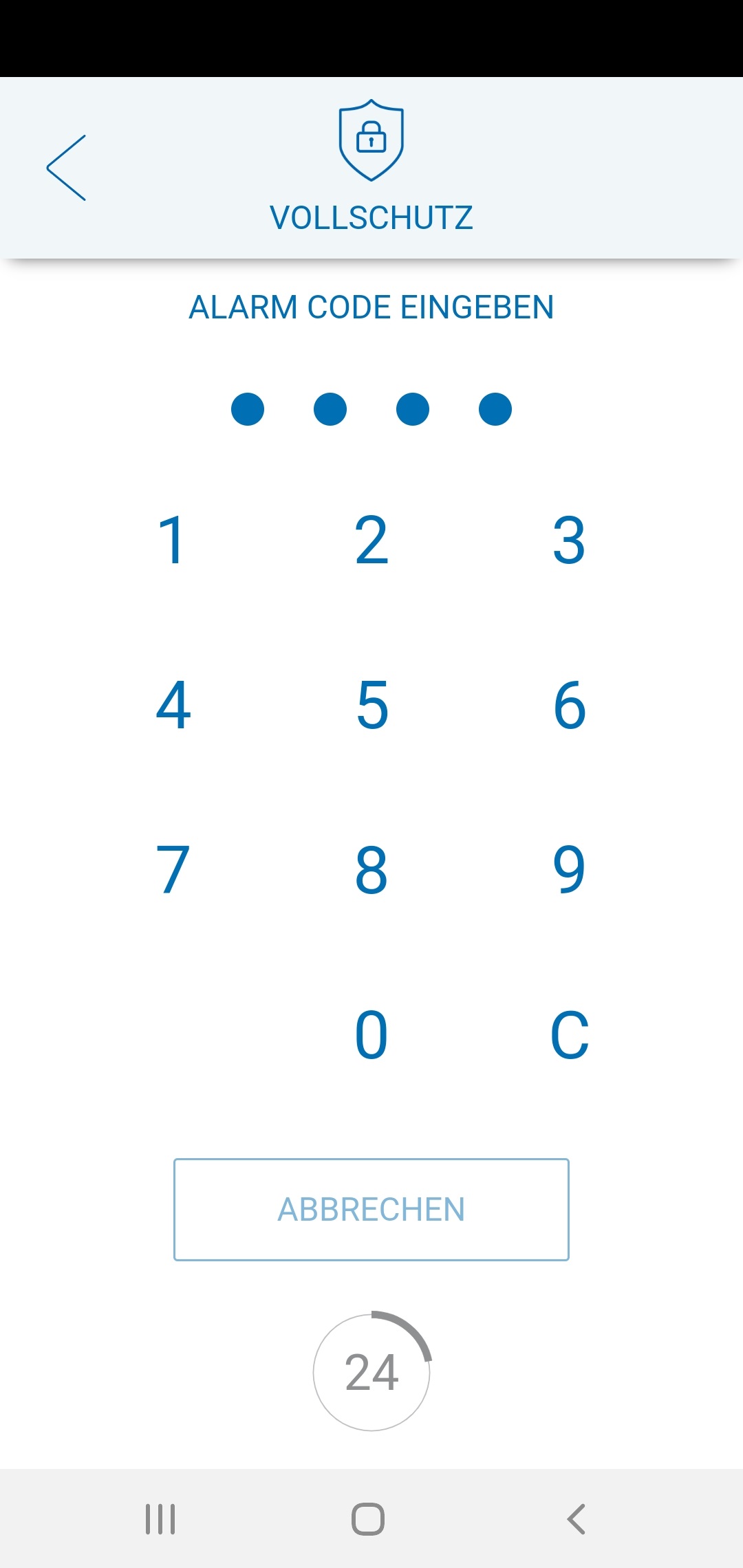743x1568 pixels.
Task: Open recent apps from the navigation bar
Action: click(x=160, y=1519)
